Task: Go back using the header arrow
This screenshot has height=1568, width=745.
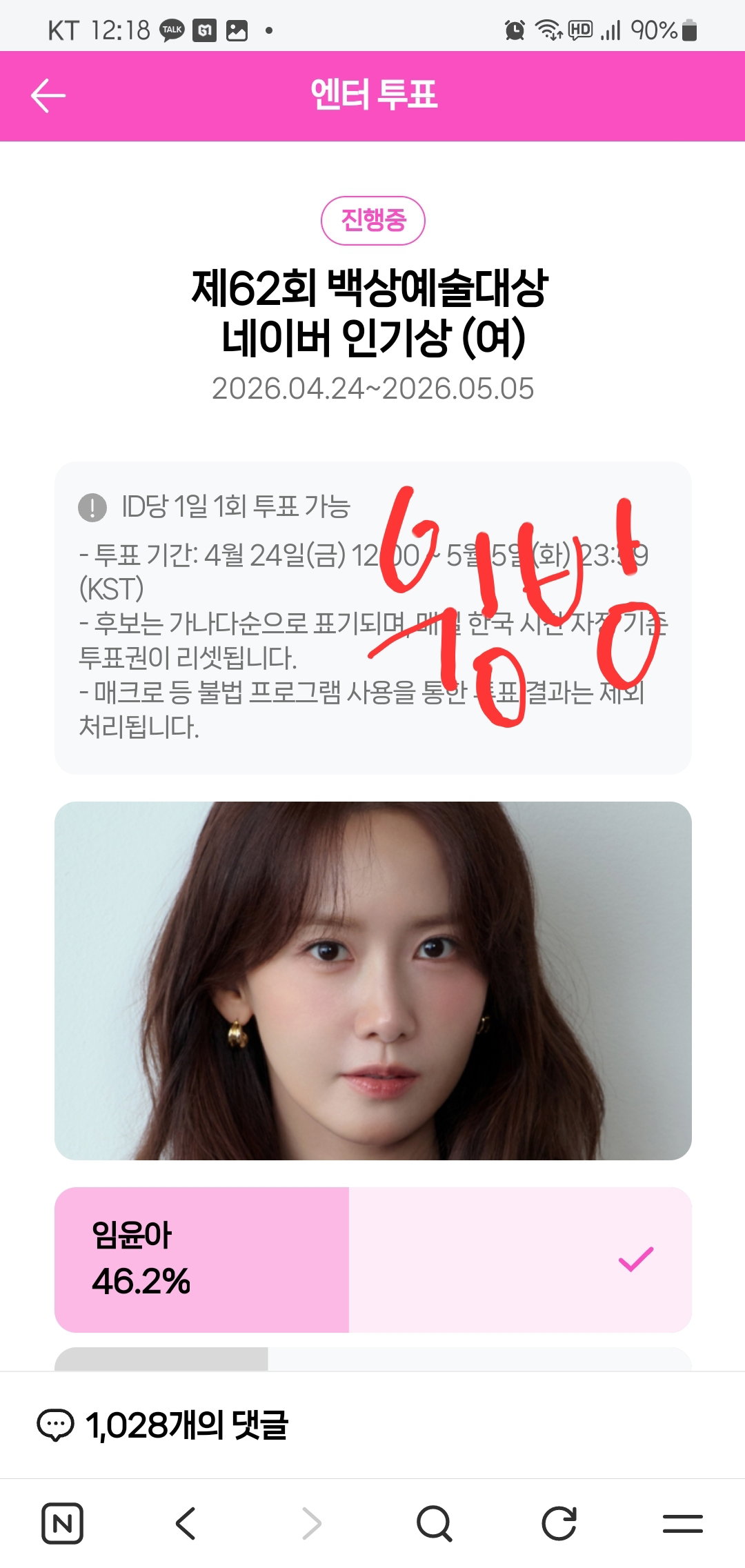Action: click(x=48, y=95)
